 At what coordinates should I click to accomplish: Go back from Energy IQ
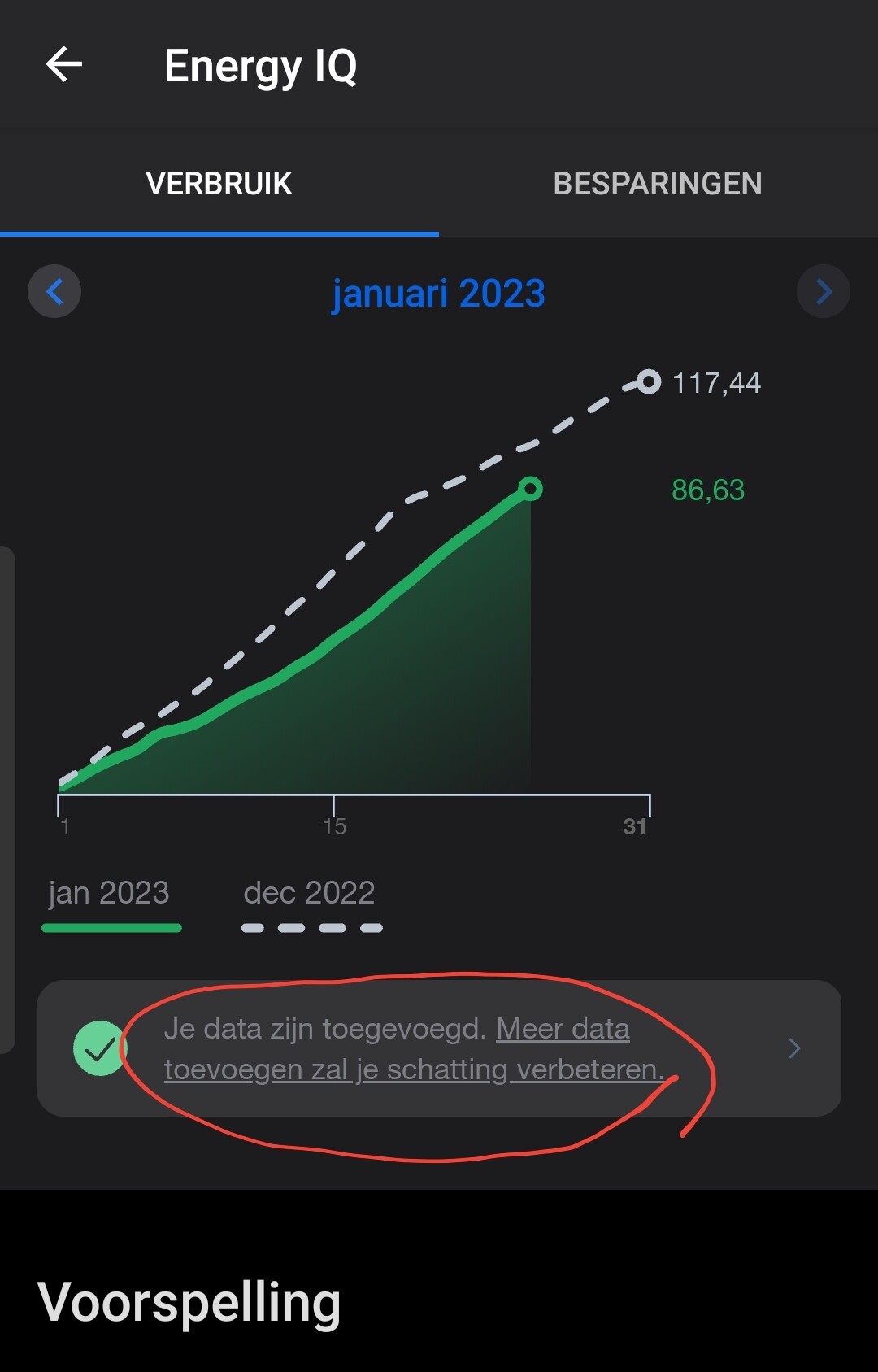click(64, 65)
